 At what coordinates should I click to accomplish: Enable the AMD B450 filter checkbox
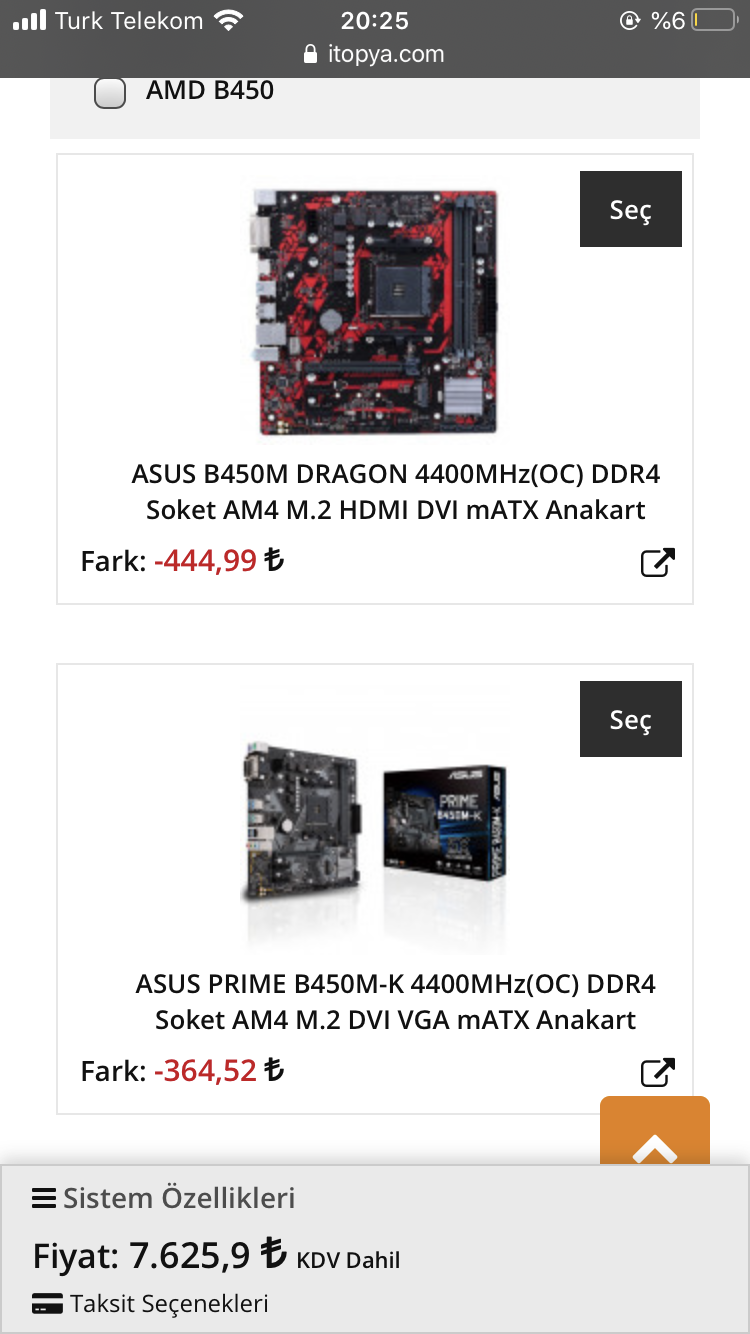click(x=109, y=92)
